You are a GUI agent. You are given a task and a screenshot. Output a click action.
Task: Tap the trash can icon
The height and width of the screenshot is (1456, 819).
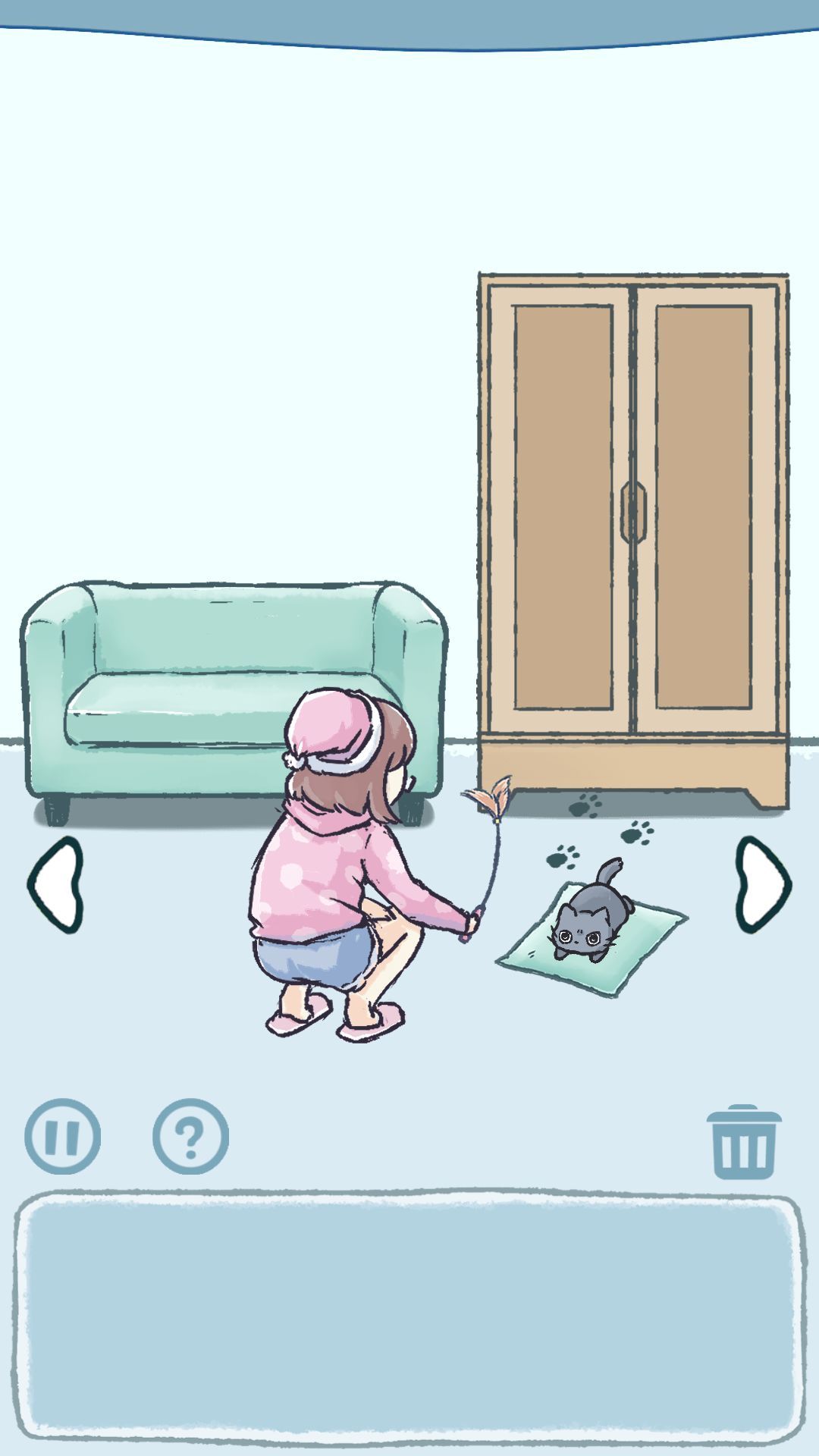pos(743,1141)
